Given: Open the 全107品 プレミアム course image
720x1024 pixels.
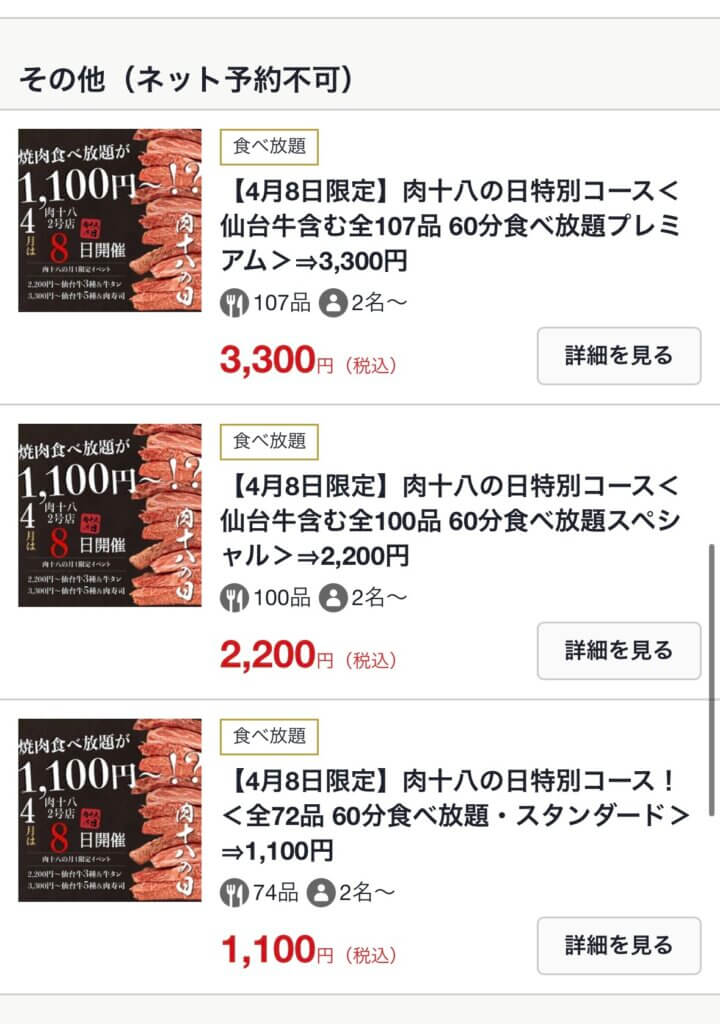Looking at the screenshot, I should click(x=110, y=220).
